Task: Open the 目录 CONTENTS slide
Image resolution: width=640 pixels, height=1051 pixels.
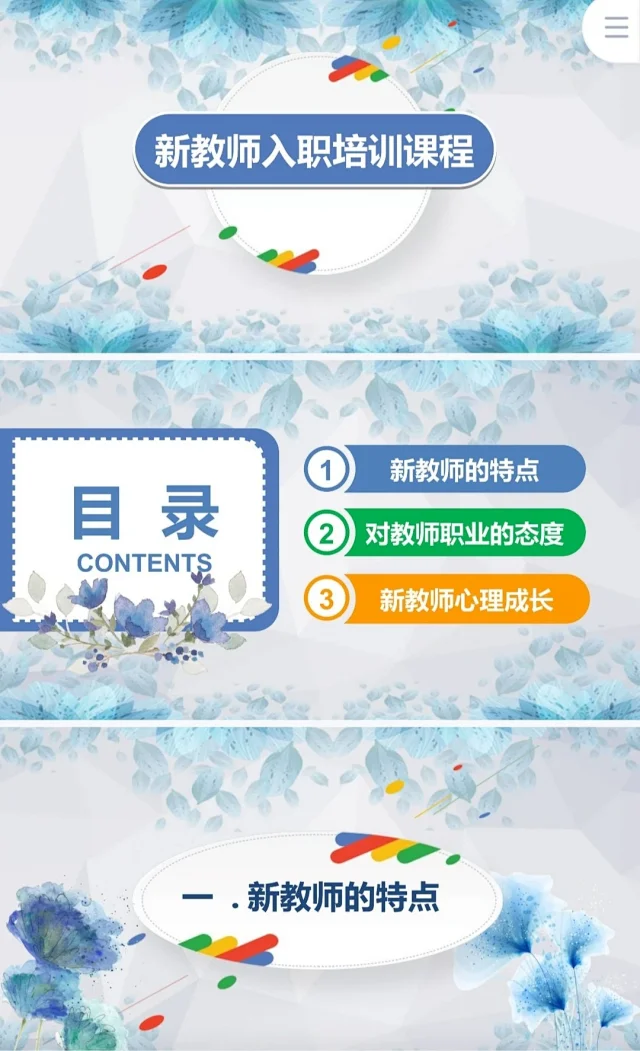Action: [x=319, y=539]
